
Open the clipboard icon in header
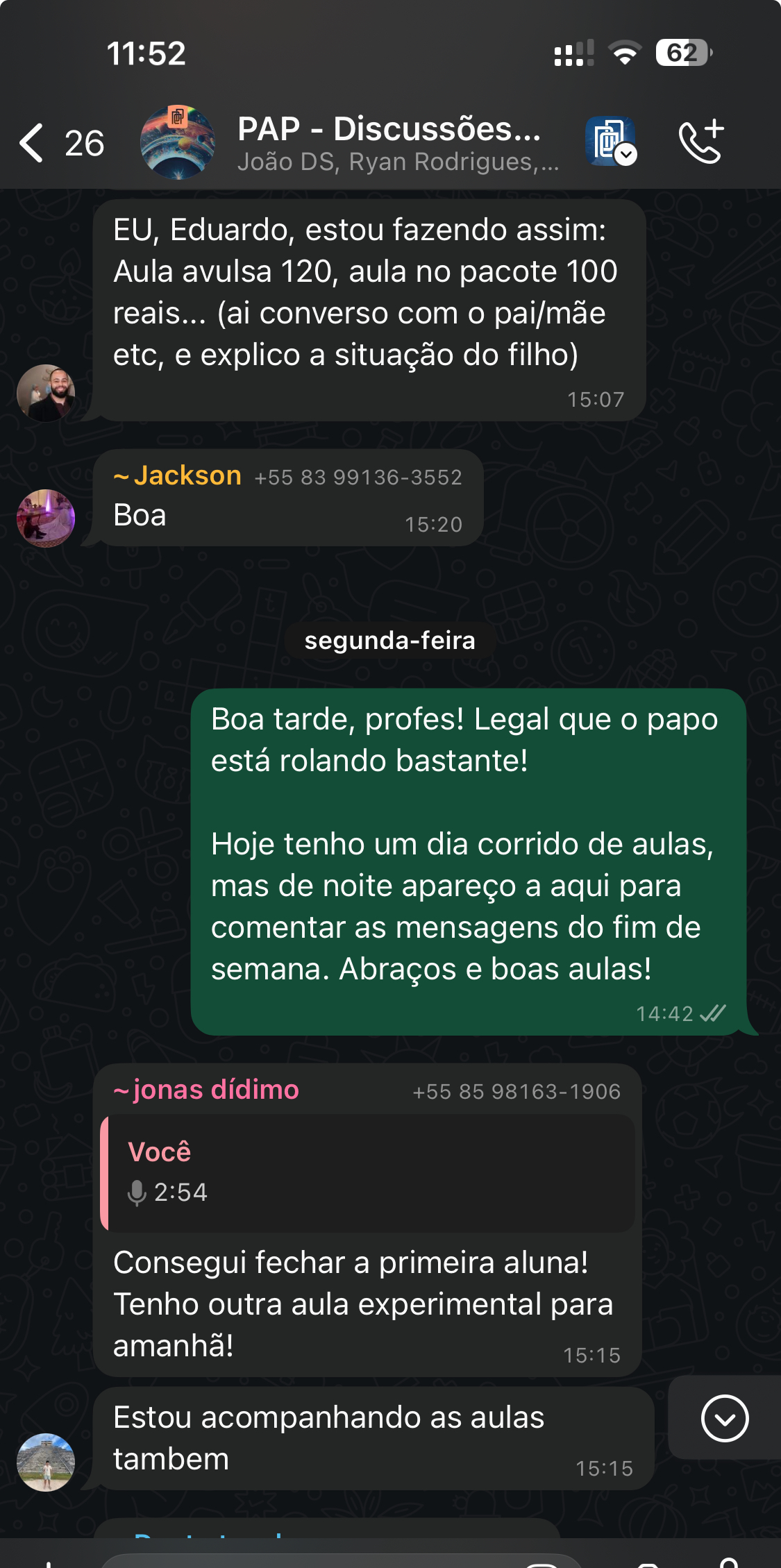610,142
